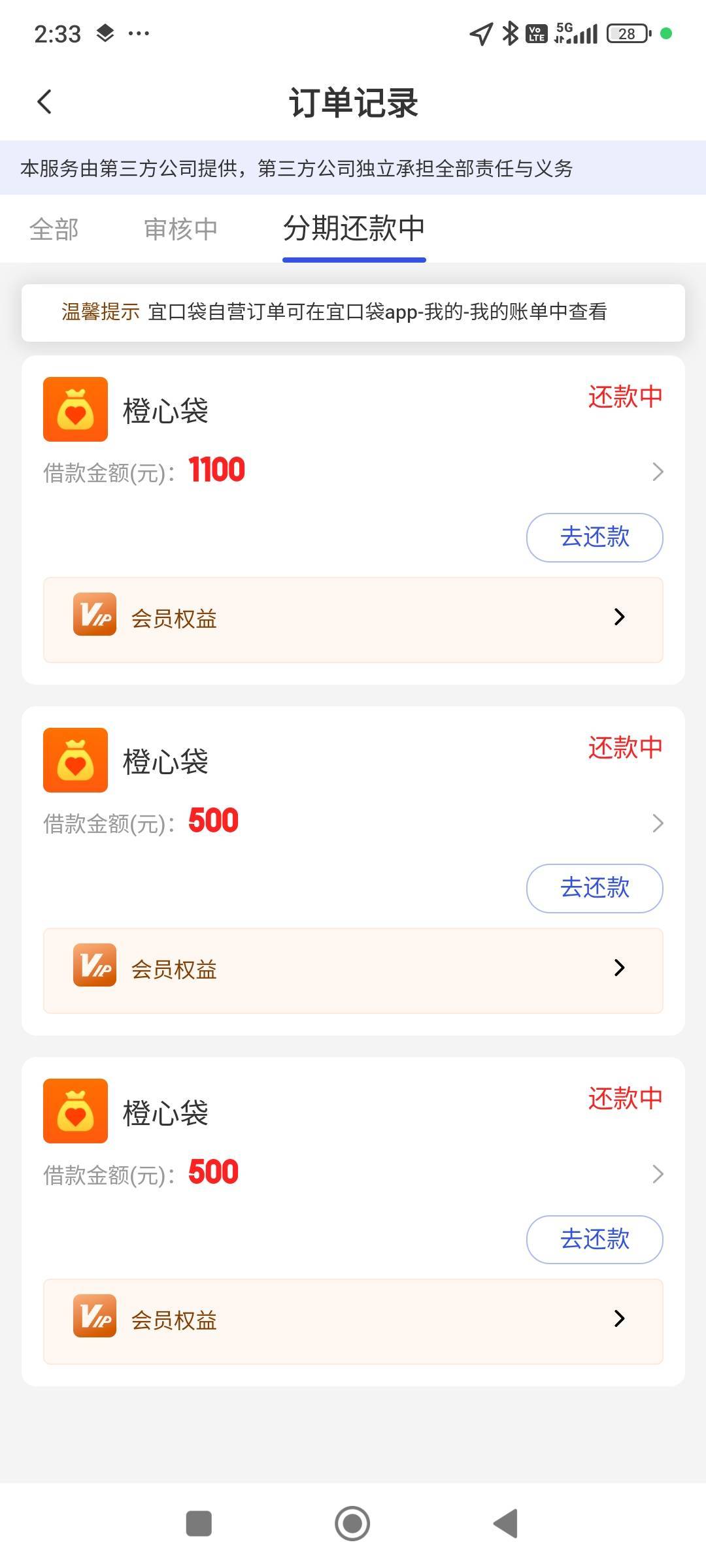Go to the system home screen
This screenshot has height=1568, width=706.
(352, 1524)
